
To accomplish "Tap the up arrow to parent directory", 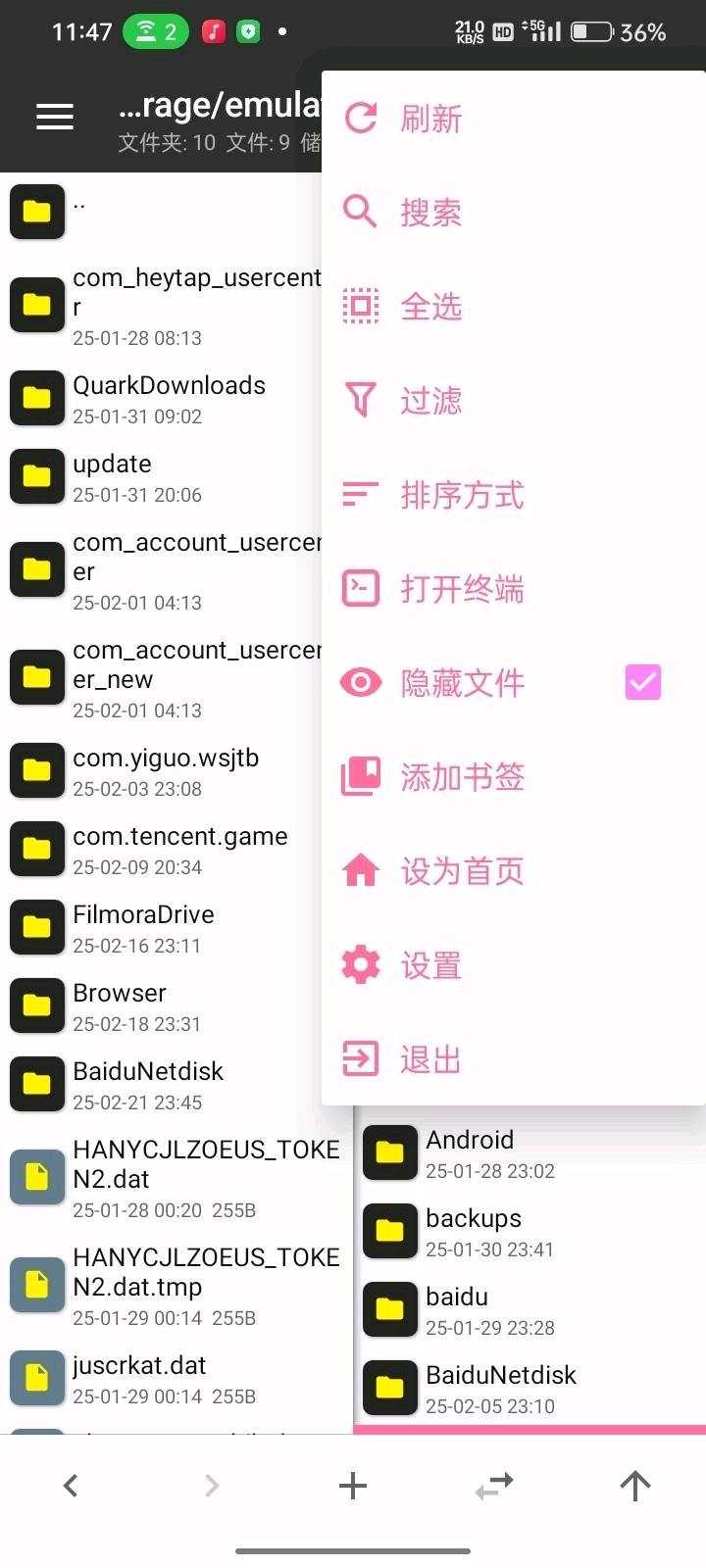I will click(x=635, y=1486).
